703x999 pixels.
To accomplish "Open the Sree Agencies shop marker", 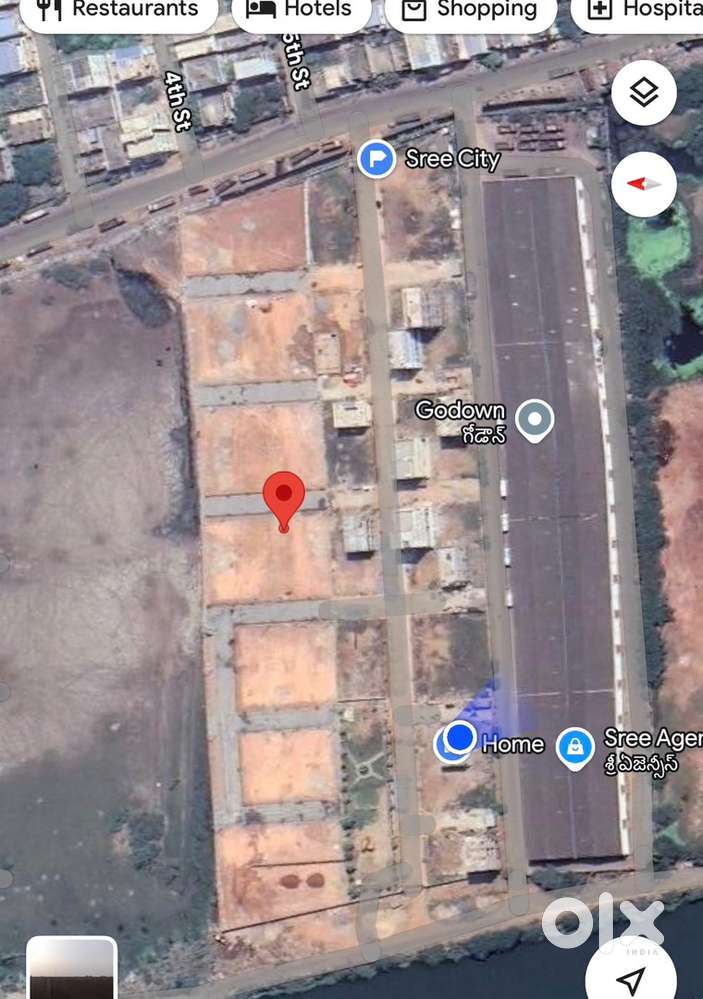I will point(575,746).
